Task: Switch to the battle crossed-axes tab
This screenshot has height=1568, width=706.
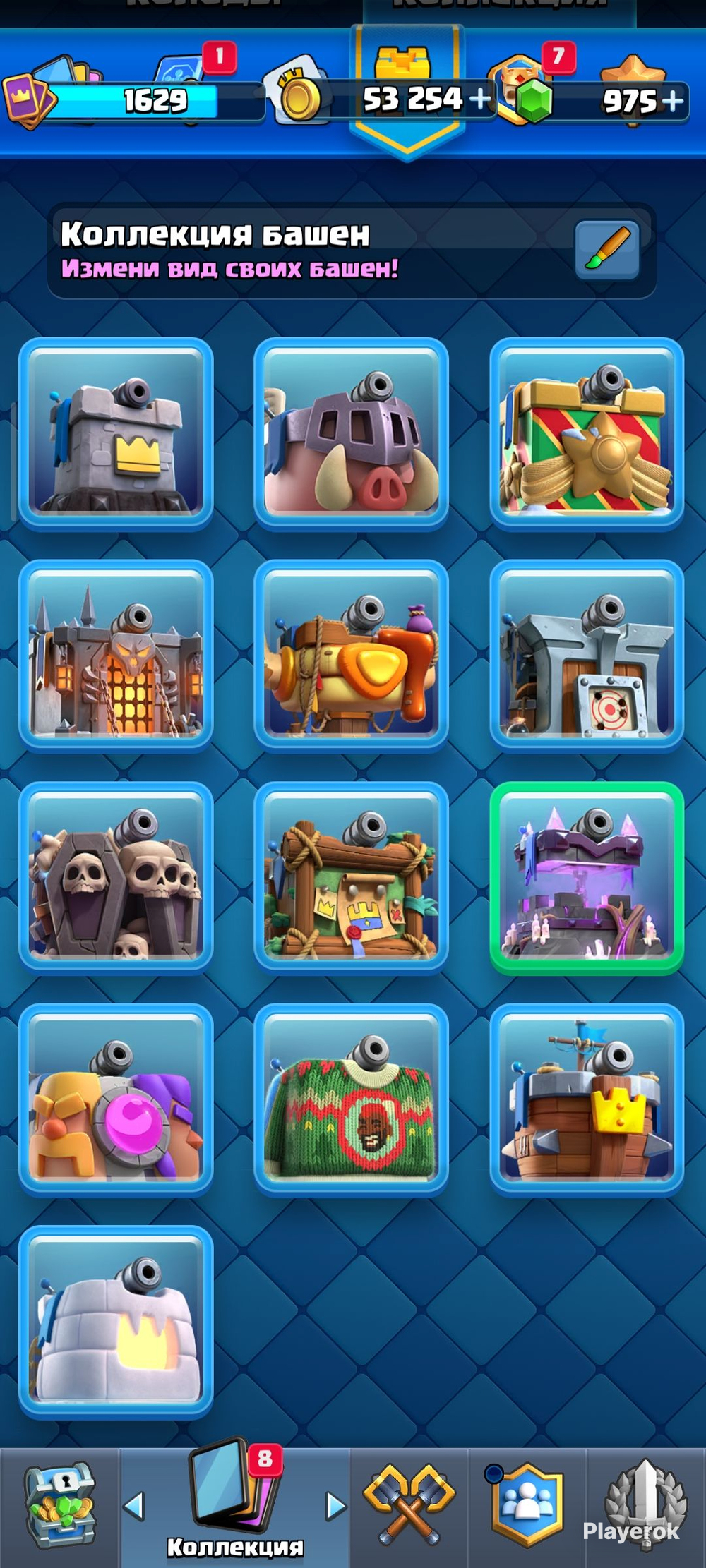Action: tap(409, 1504)
